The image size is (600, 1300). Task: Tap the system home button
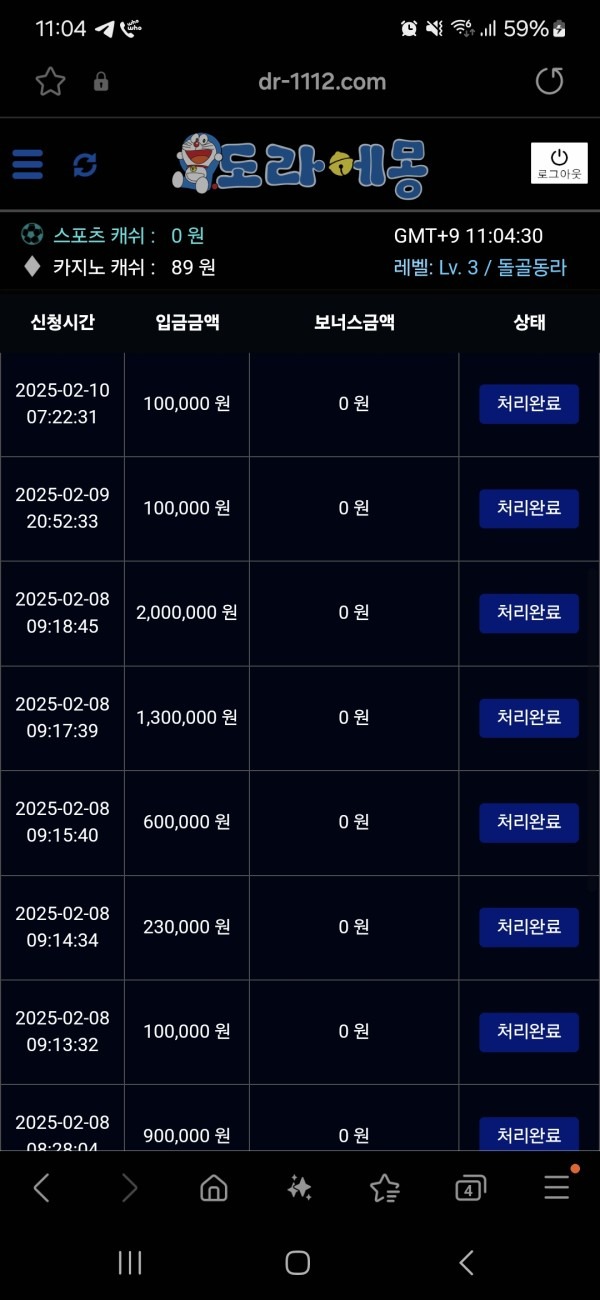pos(298,1263)
